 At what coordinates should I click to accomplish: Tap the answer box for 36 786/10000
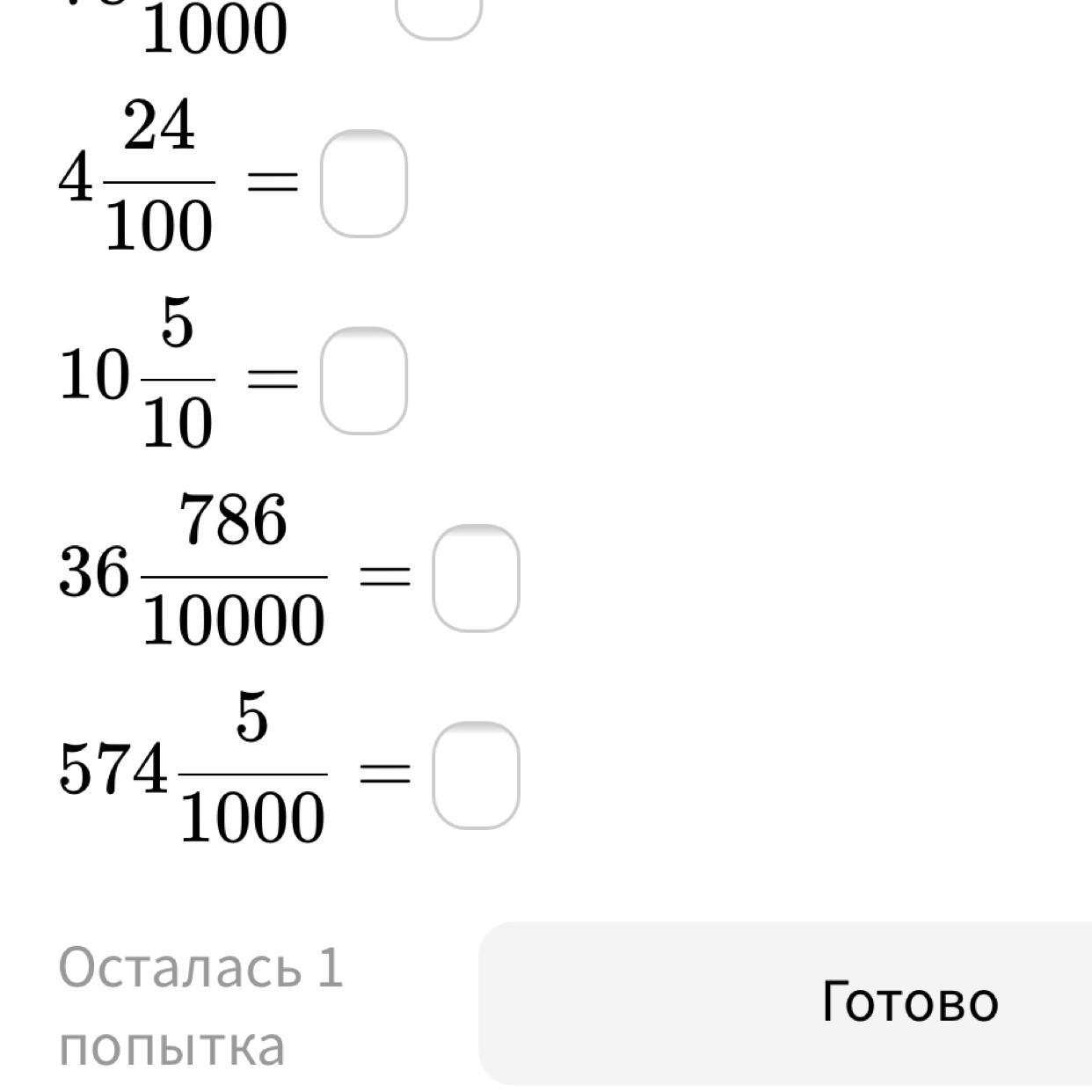click(476, 578)
